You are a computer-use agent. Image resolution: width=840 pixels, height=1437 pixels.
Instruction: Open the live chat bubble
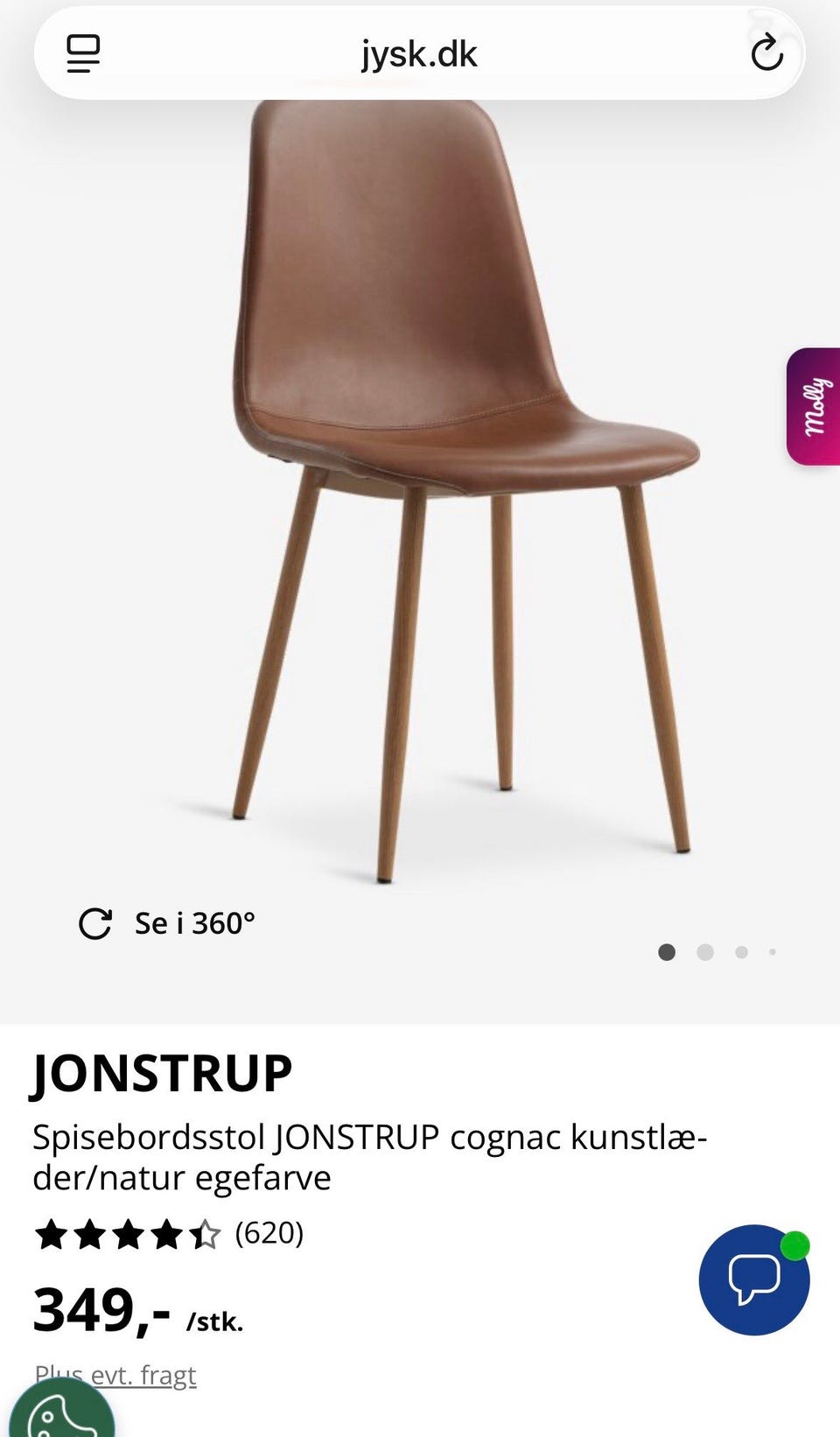point(753,1279)
